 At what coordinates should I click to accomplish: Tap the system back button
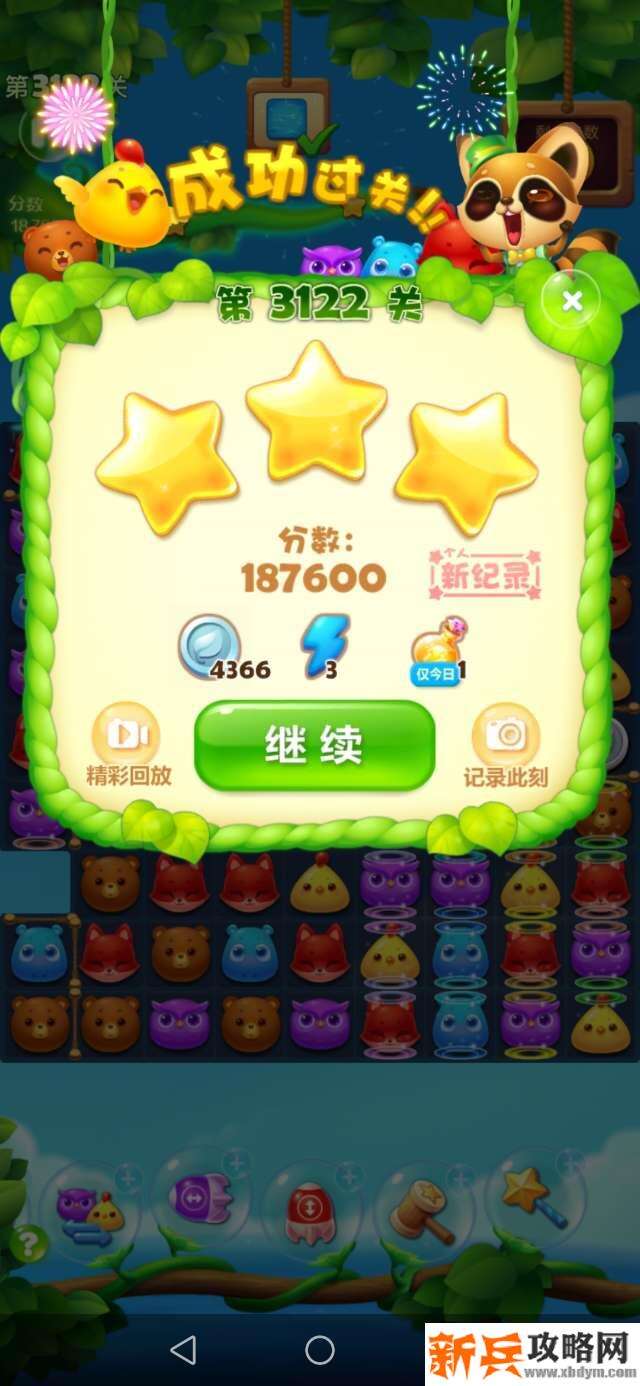click(x=183, y=1350)
